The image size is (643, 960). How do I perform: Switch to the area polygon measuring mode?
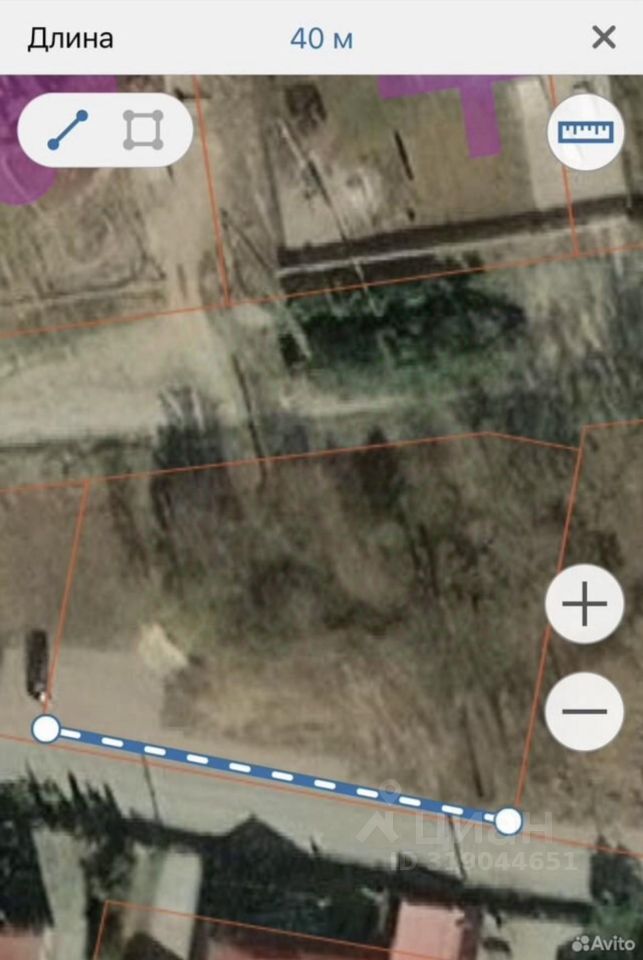click(143, 130)
